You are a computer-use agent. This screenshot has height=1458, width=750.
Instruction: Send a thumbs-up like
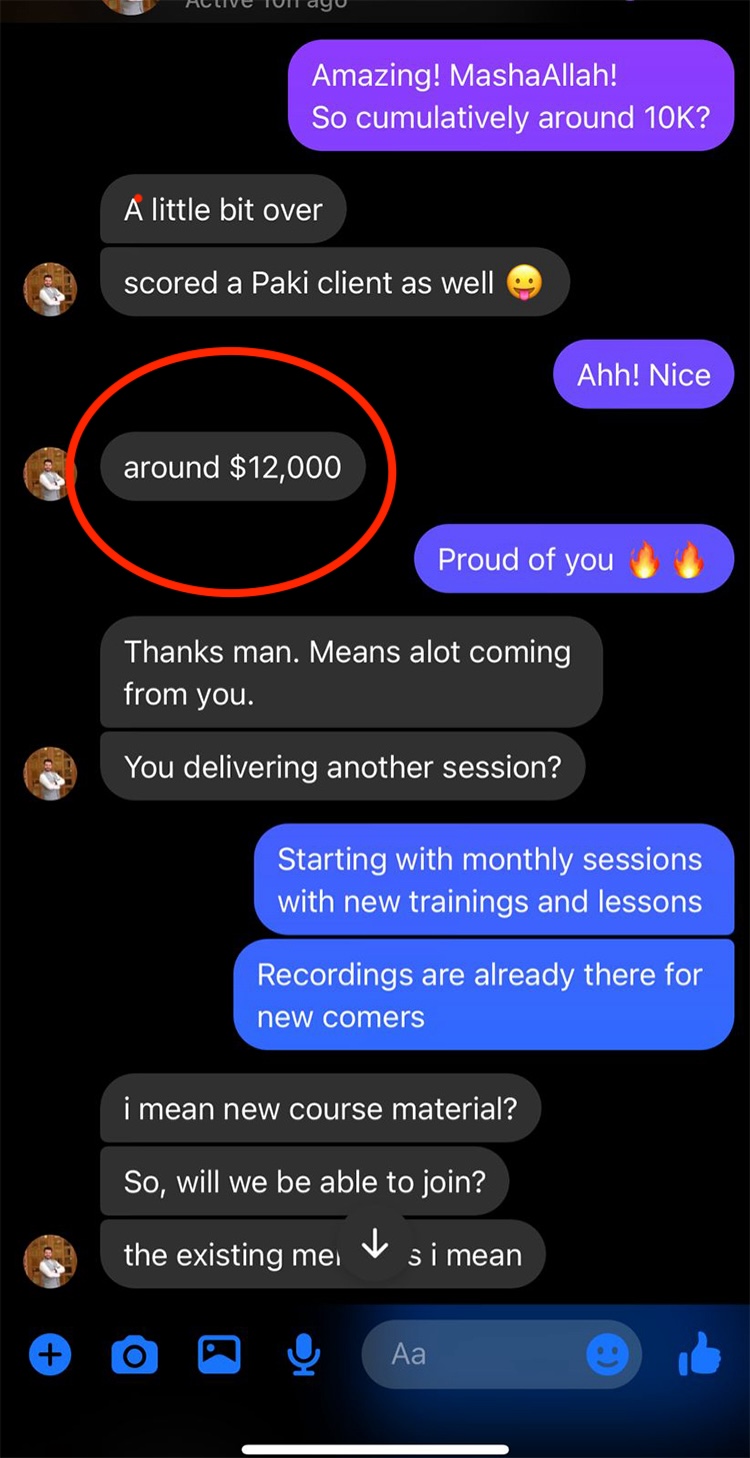(x=699, y=1355)
